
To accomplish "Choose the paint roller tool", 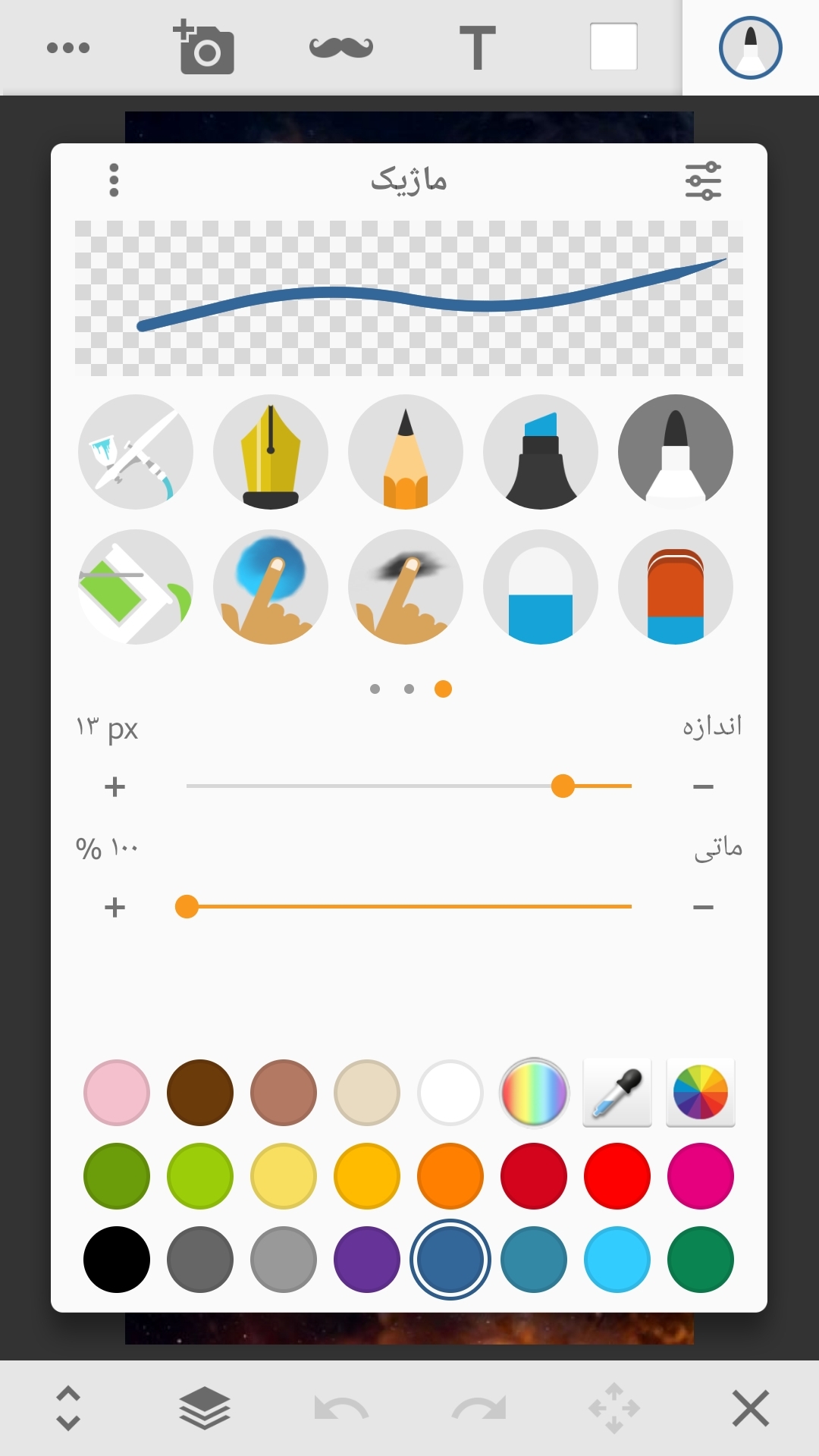I will [136, 587].
